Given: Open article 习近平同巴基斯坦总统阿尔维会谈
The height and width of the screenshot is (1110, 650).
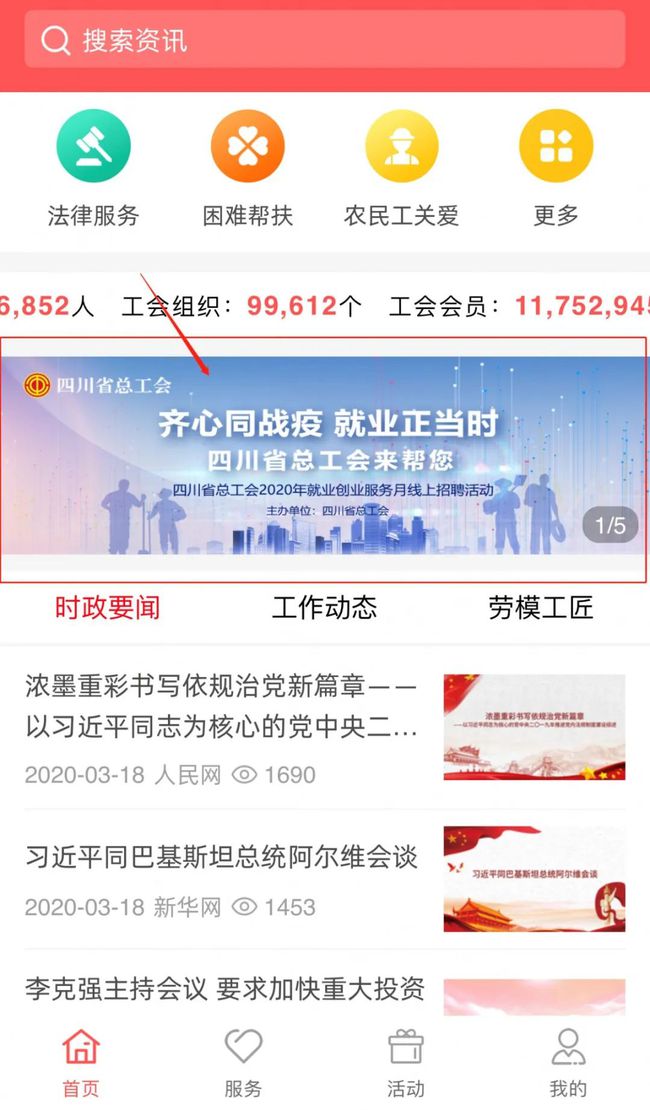Looking at the screenshot, I should click(x=325, y=879).
